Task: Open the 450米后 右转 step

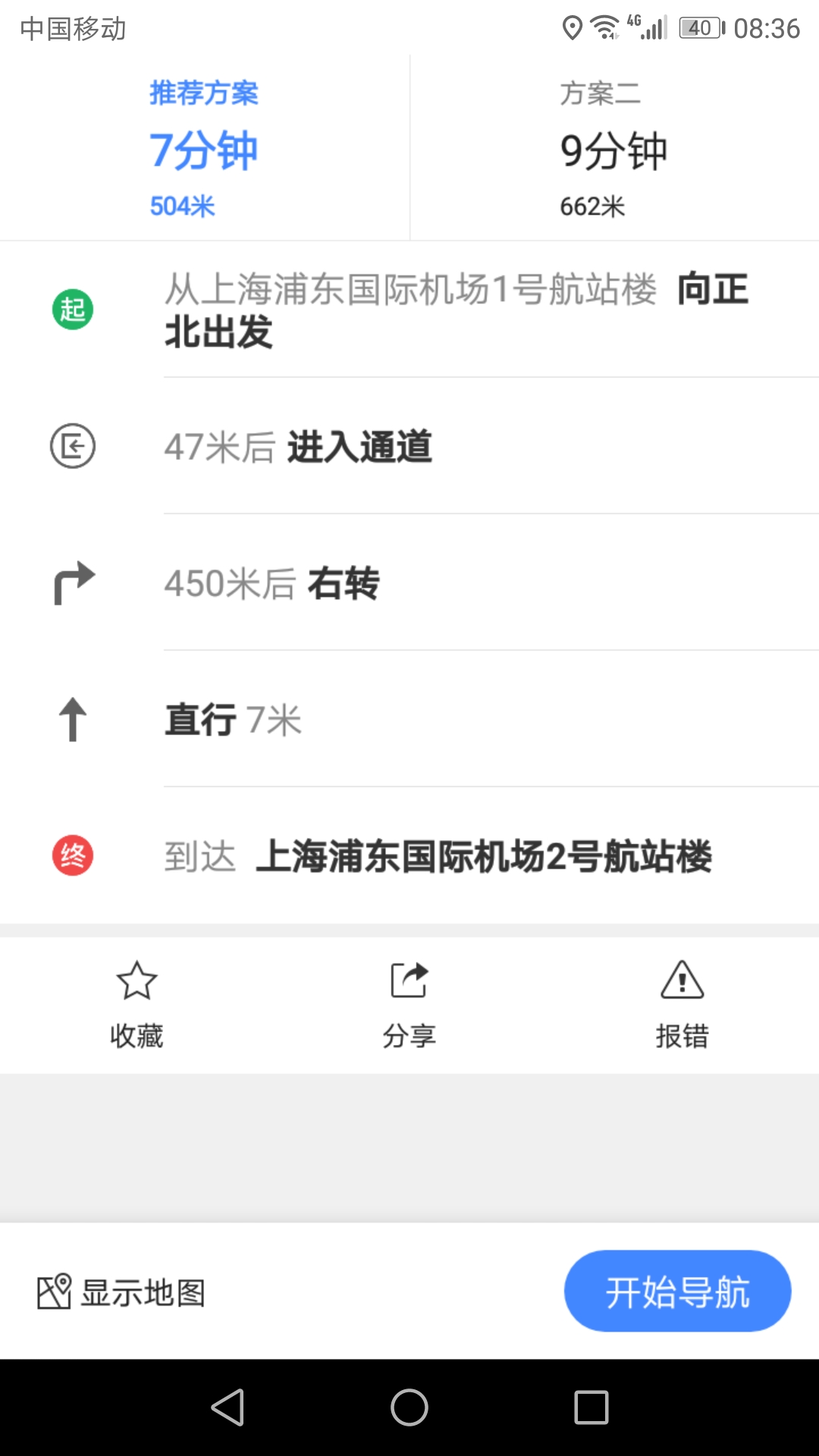Action: point(409,582)
